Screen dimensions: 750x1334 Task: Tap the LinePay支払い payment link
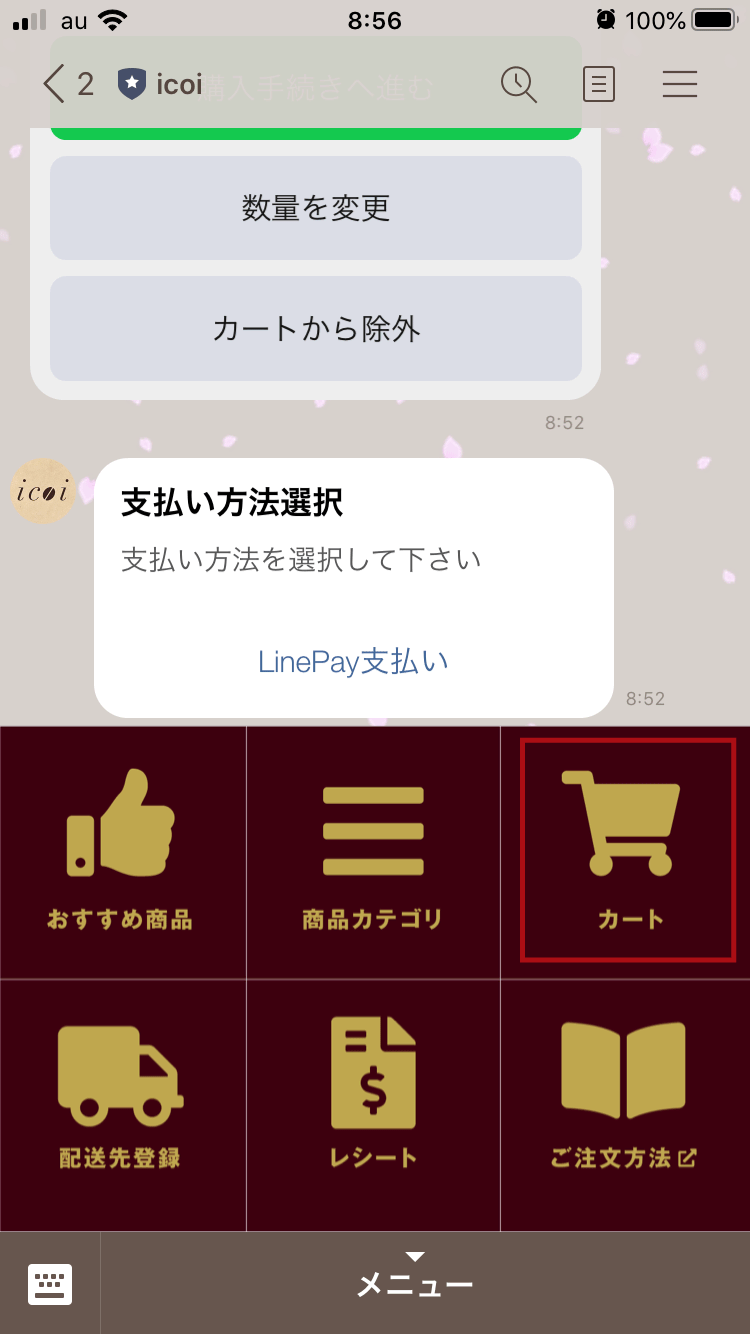point(352,661)
